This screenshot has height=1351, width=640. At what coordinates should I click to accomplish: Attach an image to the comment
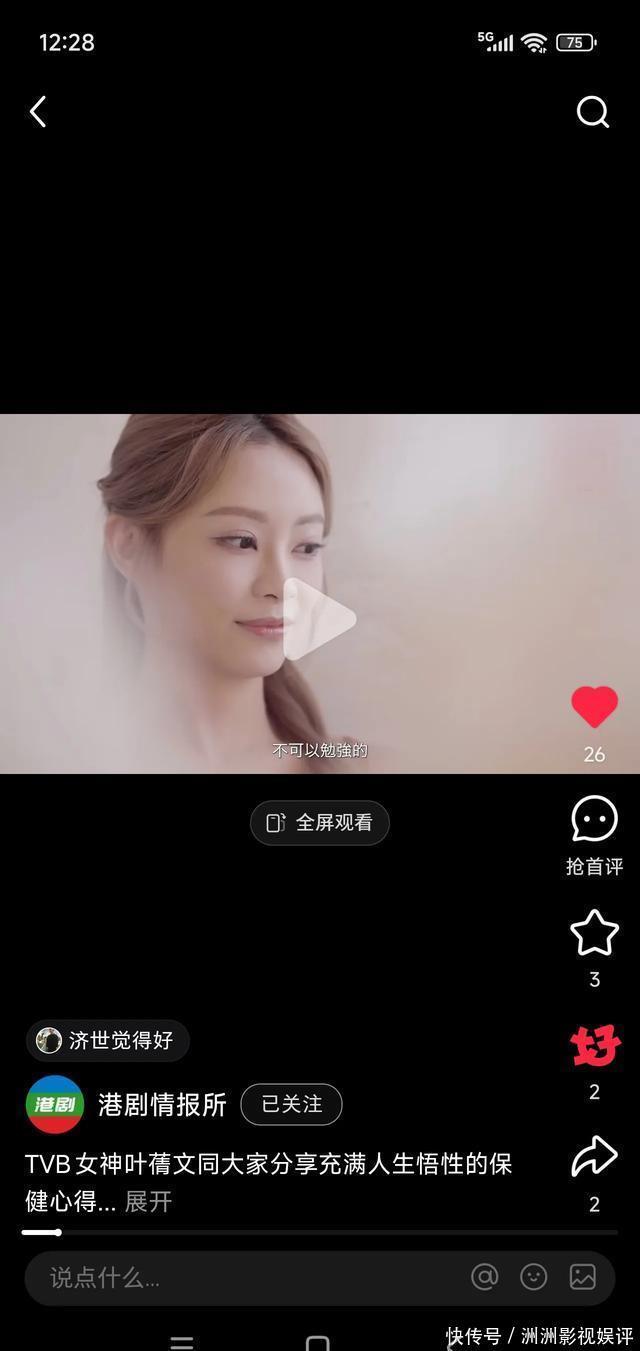pyautogui.click(x=582, y=1277)
